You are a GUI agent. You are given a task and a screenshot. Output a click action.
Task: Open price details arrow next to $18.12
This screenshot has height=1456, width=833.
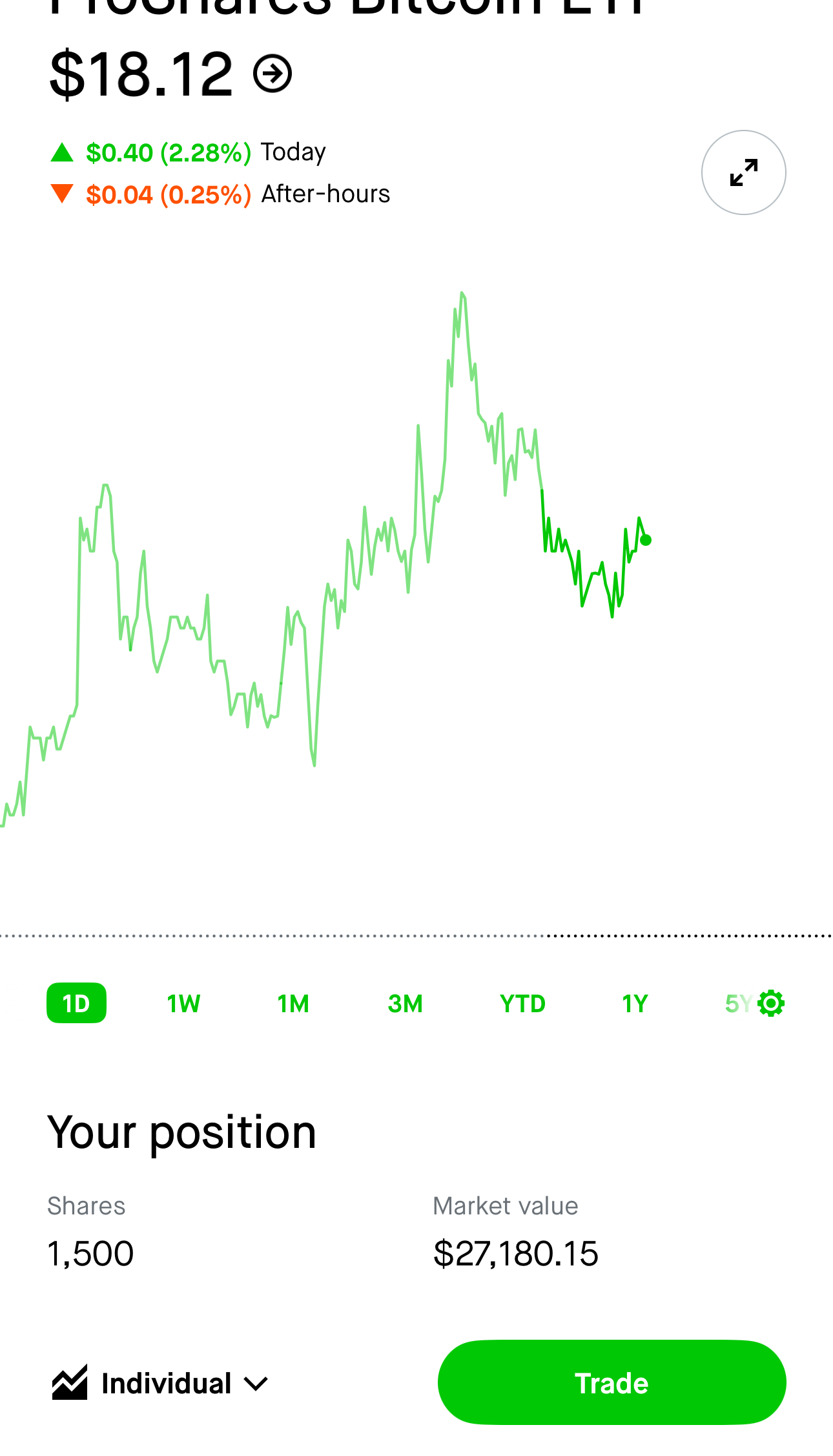[x=273, y=74]
